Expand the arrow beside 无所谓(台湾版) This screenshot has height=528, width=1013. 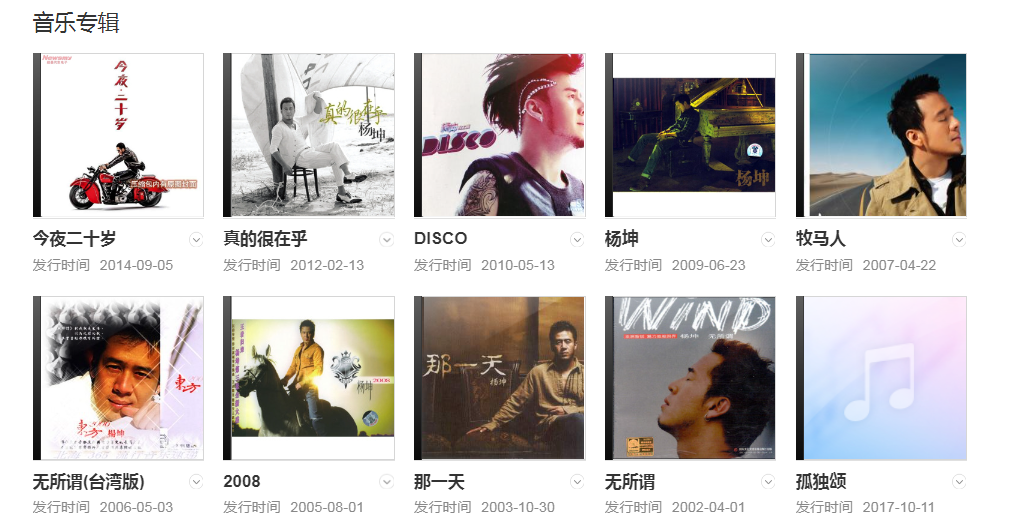(x=196, y=482)
